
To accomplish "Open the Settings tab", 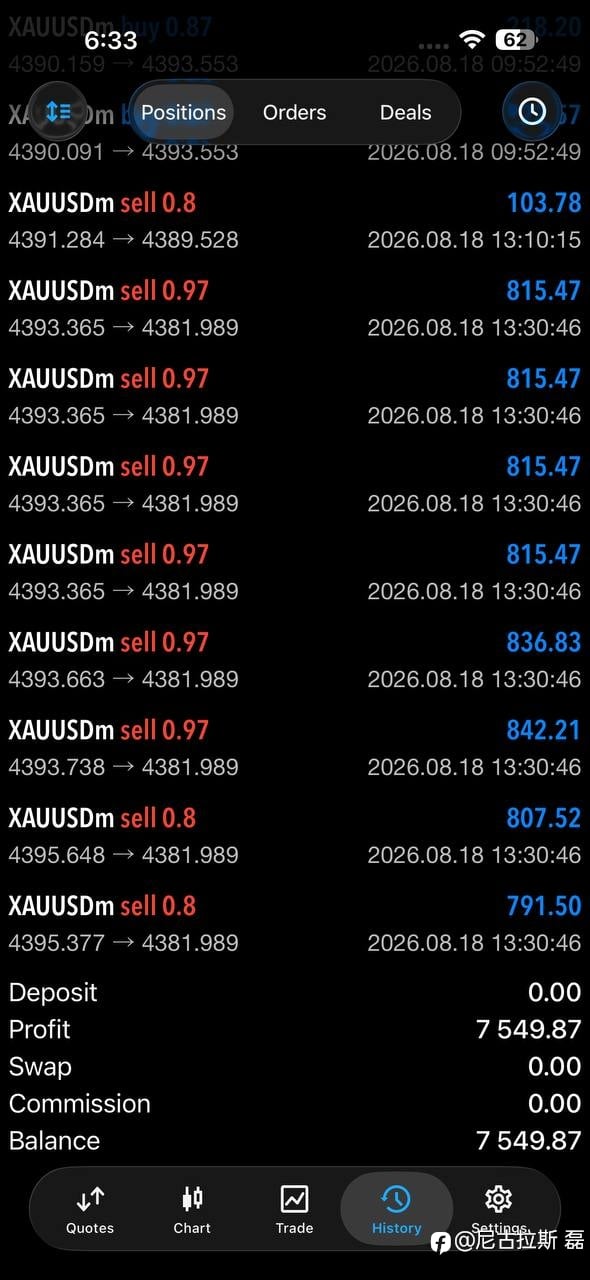I will [498, 1210].
